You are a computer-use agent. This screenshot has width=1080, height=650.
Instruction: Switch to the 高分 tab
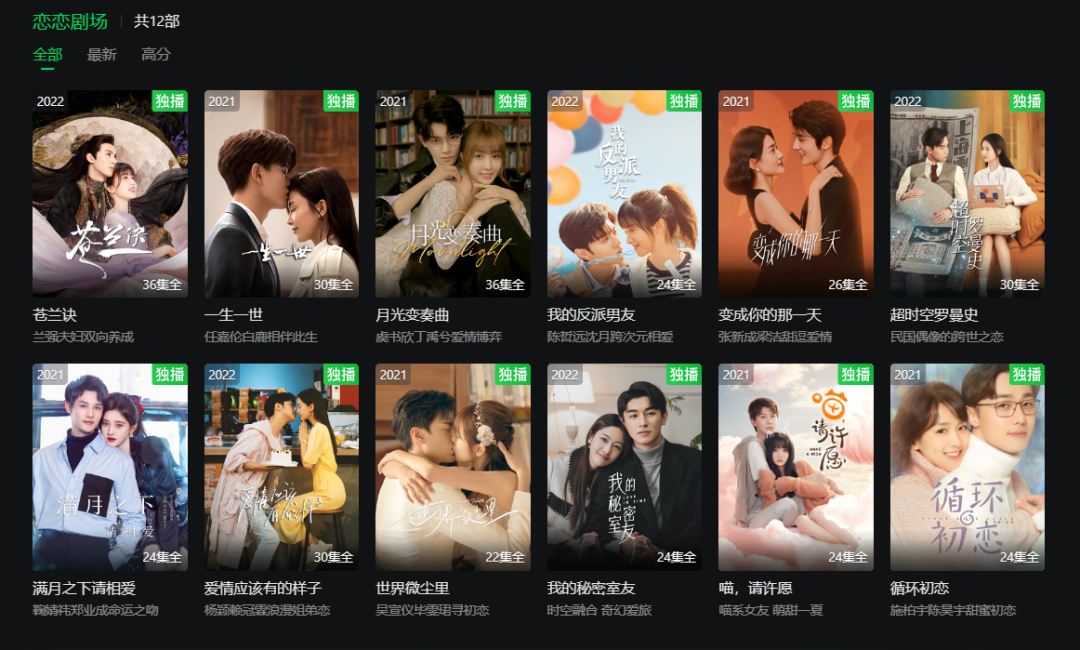tap(156, 55)
